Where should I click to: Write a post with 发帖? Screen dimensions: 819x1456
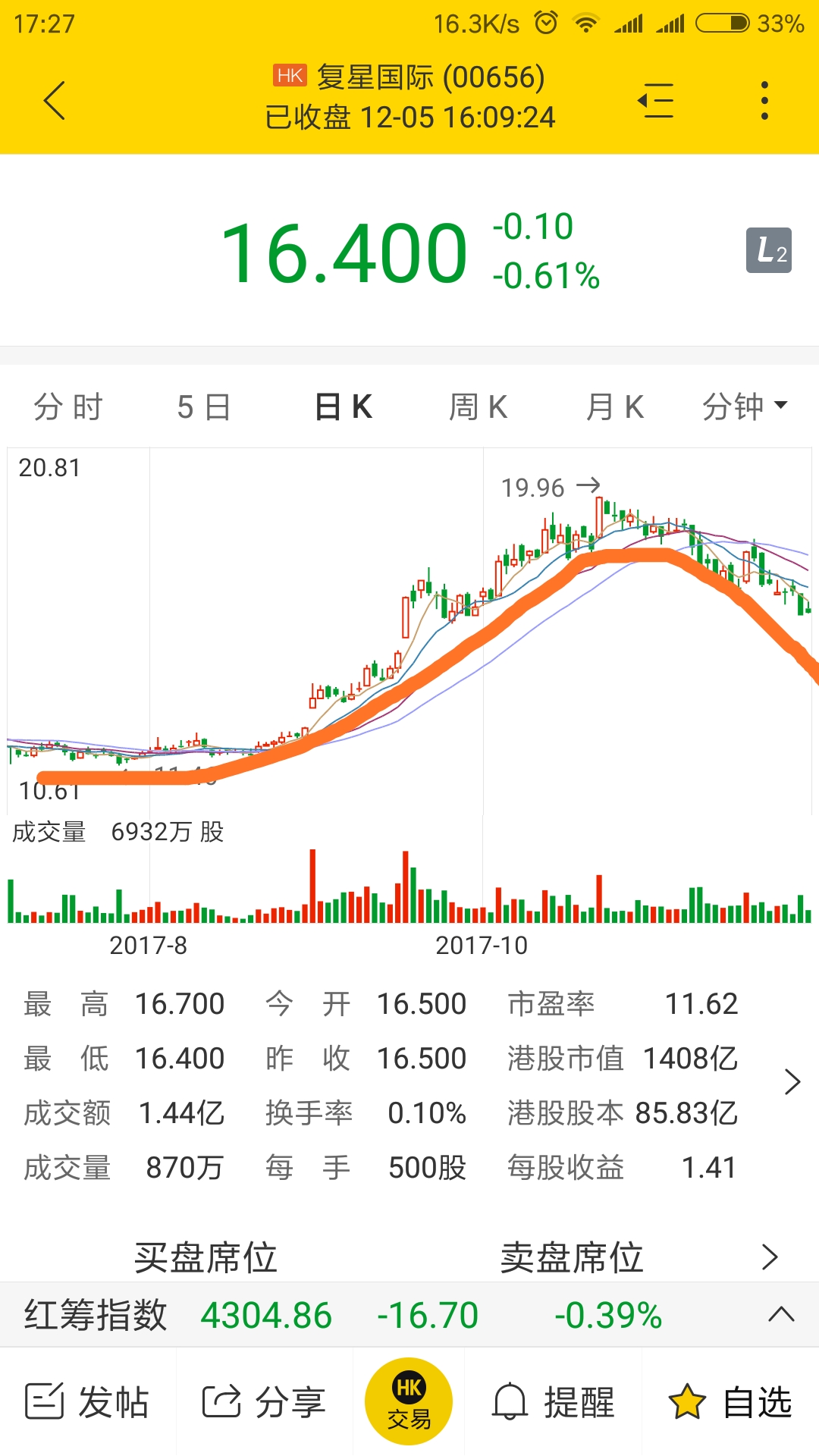[x=87, y=1401]
